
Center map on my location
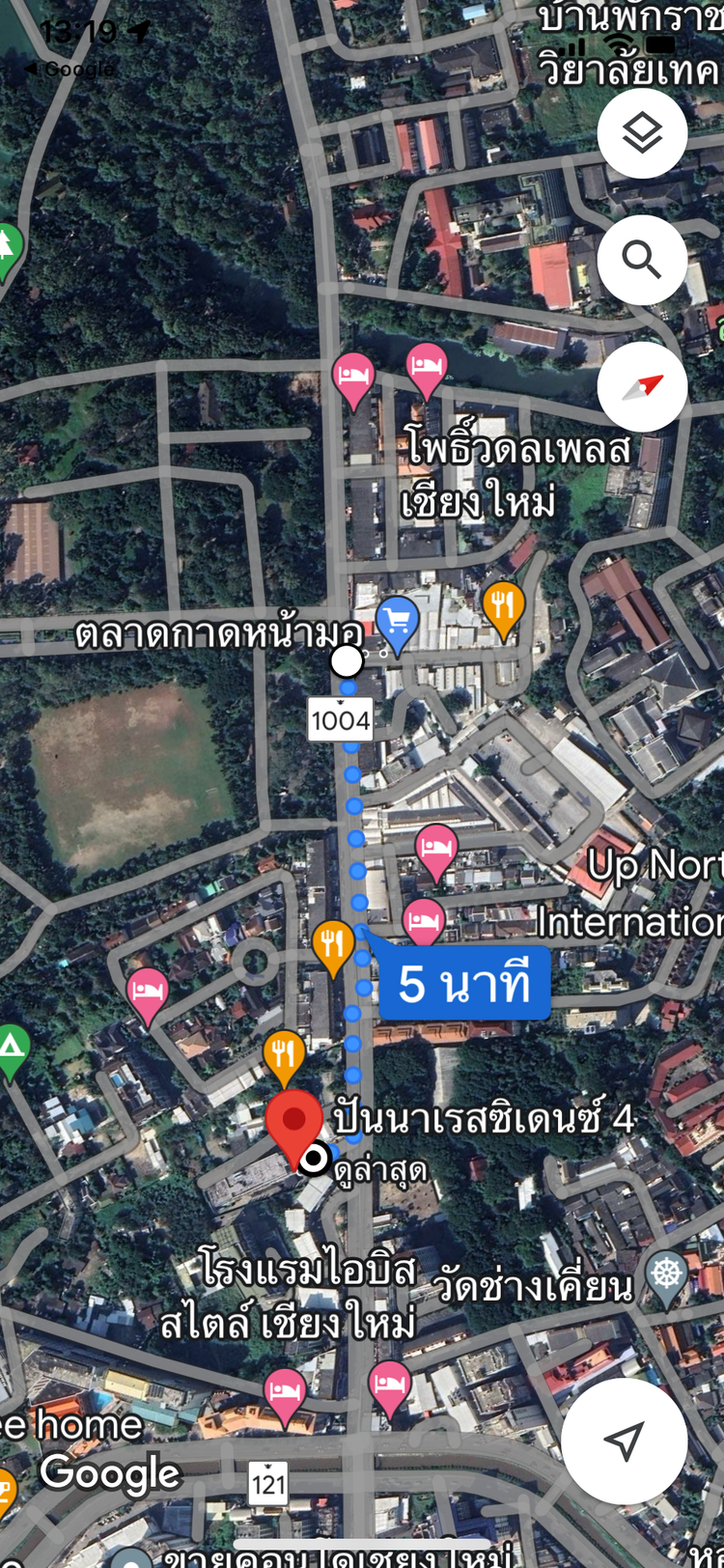tap(625, 1441)
